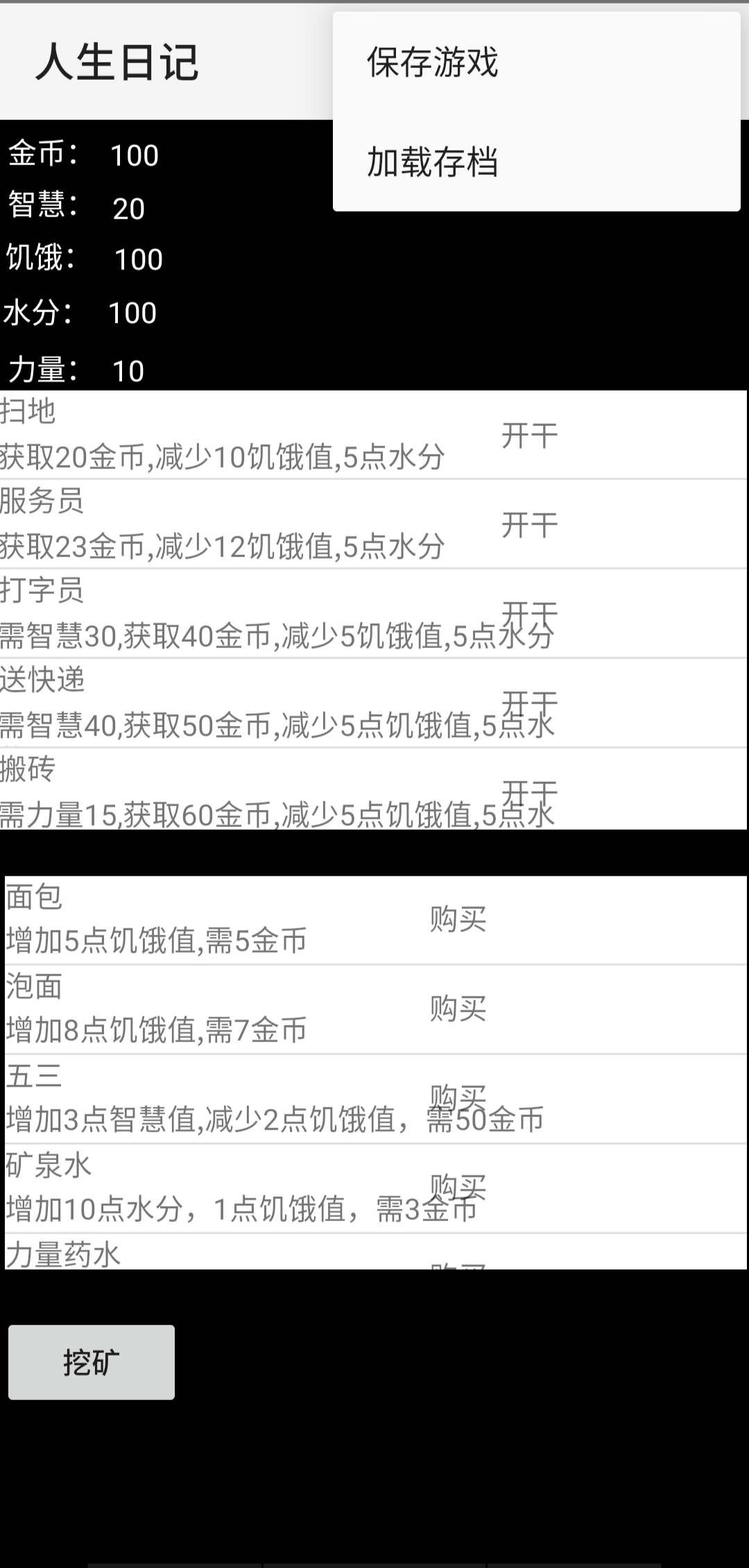The image size is (749, 1568).
Task: Click 开干 next to 服务员
Action: point(528,525)
